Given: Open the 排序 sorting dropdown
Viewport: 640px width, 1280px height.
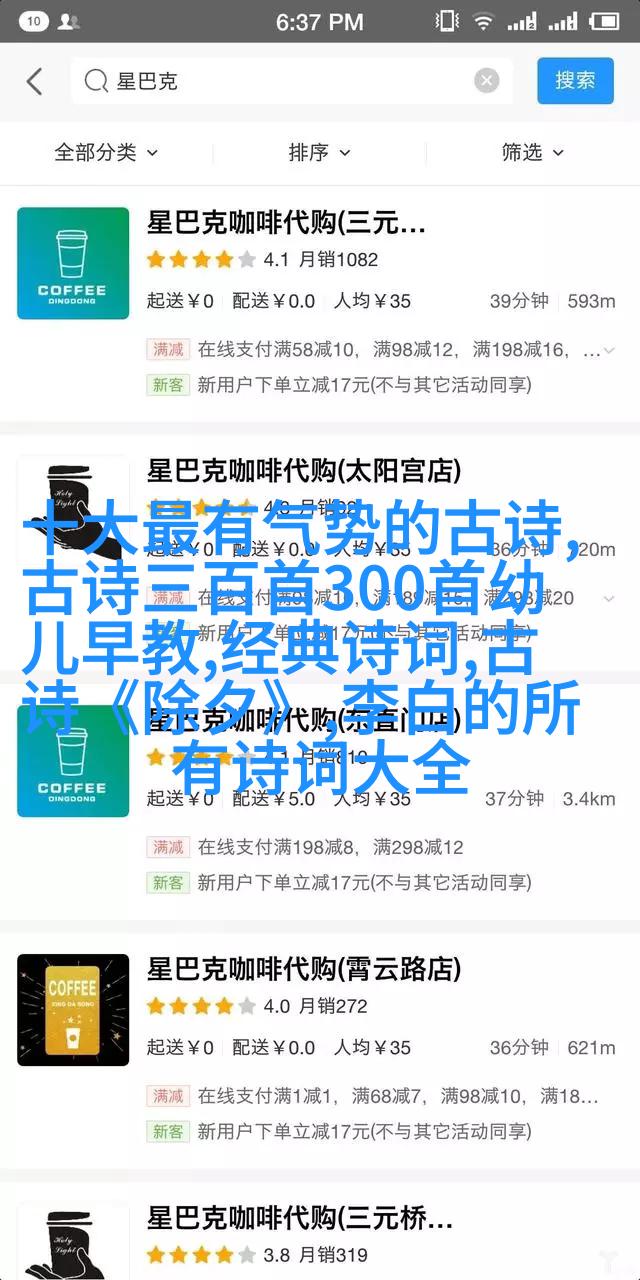Looking at the screenshot, I should point(319,152).
